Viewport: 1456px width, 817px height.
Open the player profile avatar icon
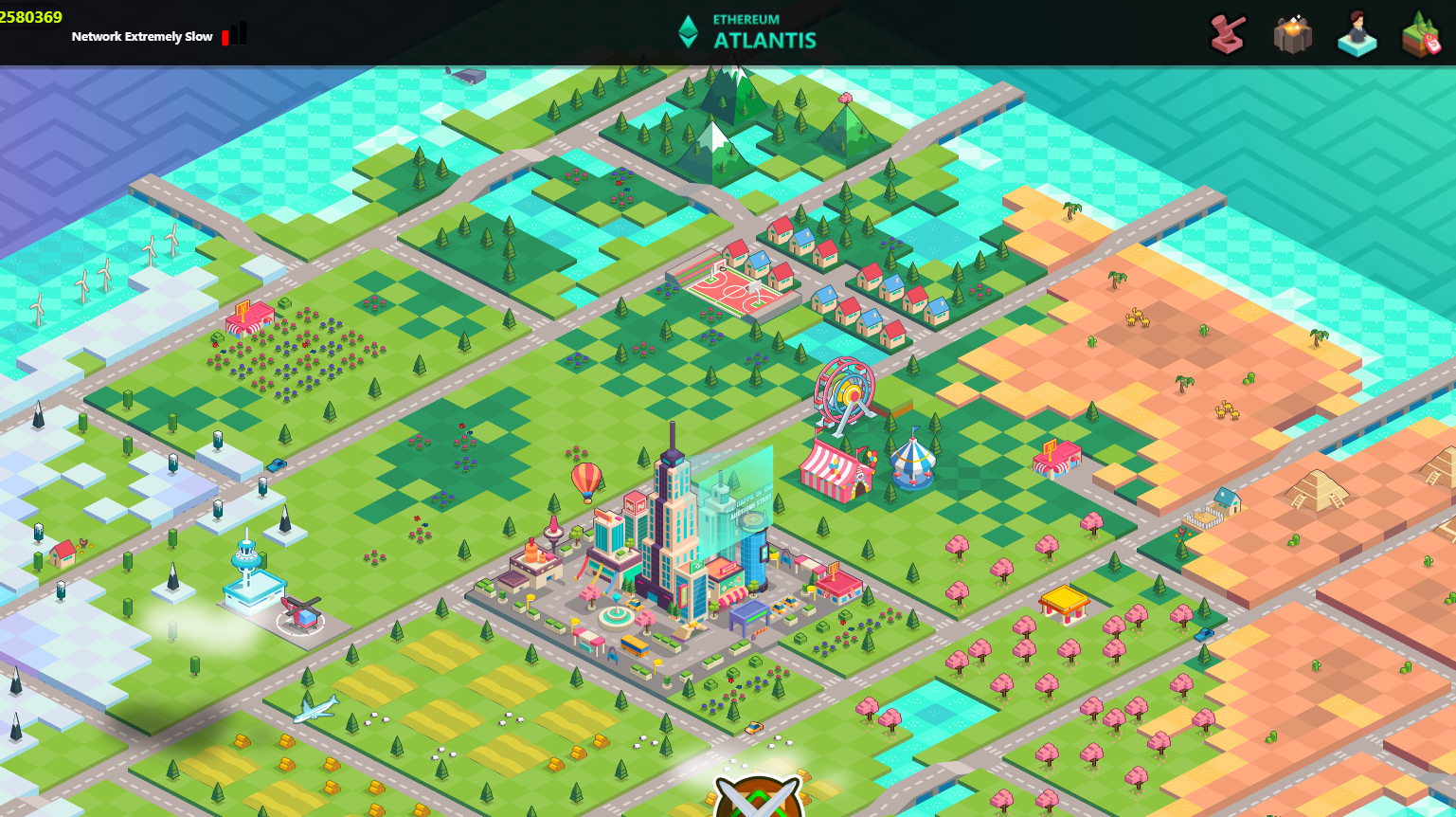pyautogui.click(x=1357, y=34)
